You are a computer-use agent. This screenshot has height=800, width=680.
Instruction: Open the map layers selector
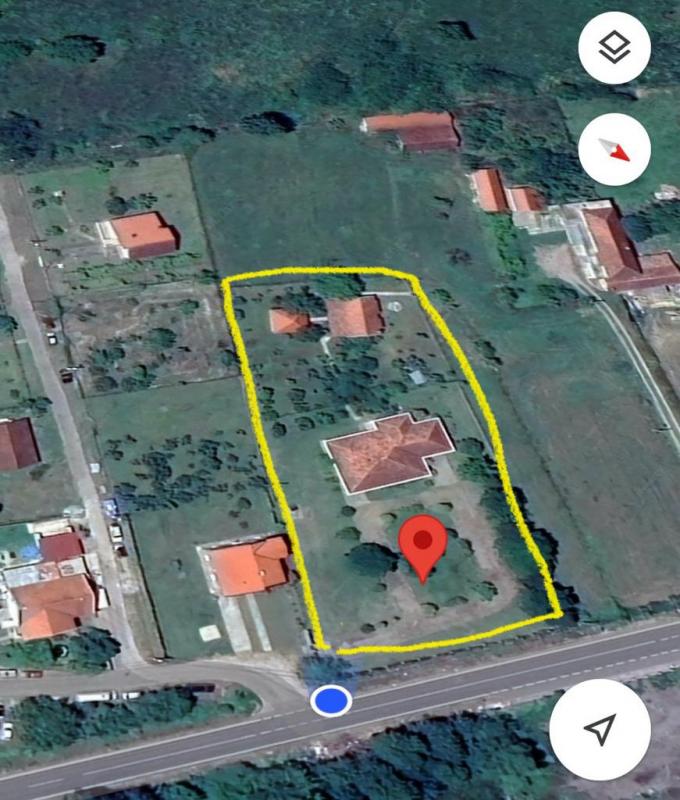[x=614, y=48]
